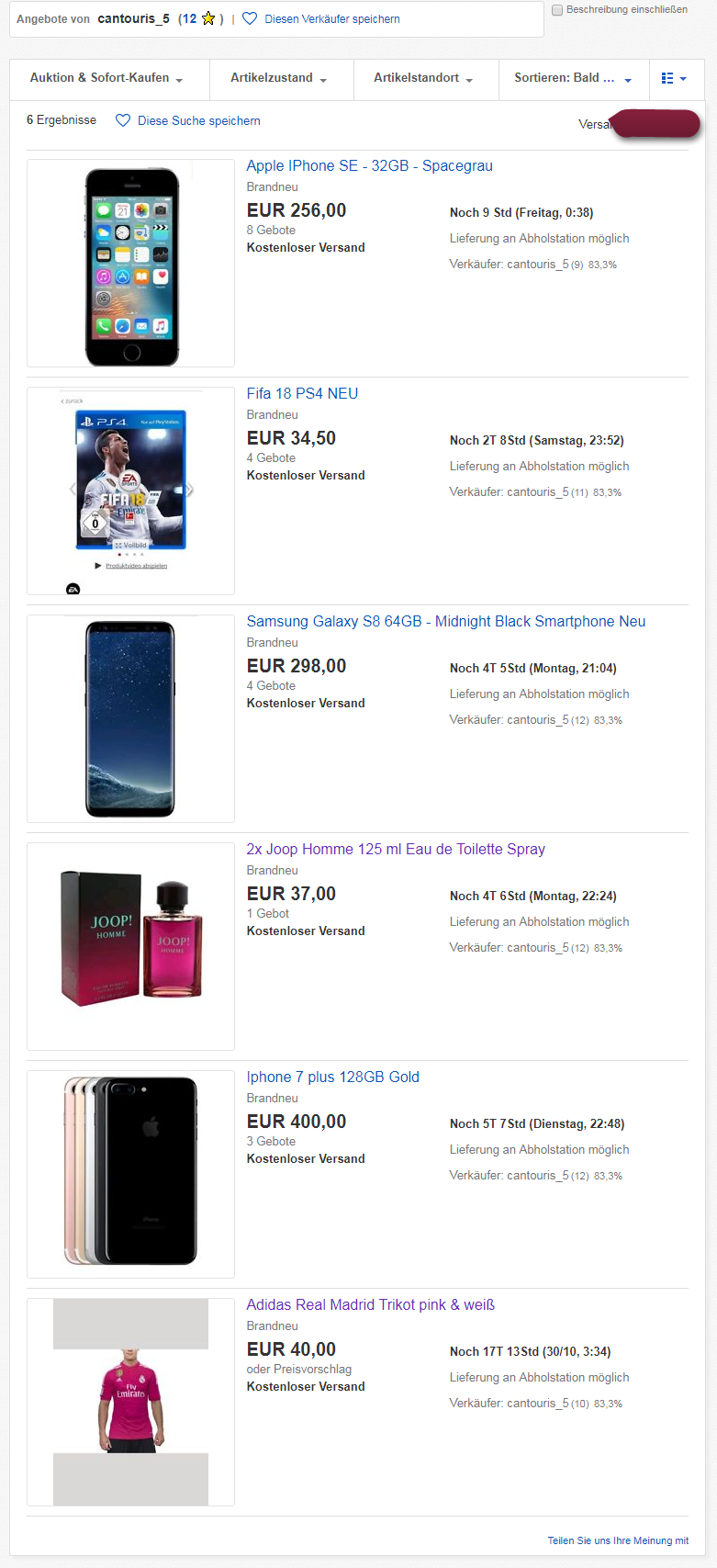Open Teilen Sie uns Ihre Meinung mit
The height and width of the screenshot is (1568, 717).
[617, 1540]
